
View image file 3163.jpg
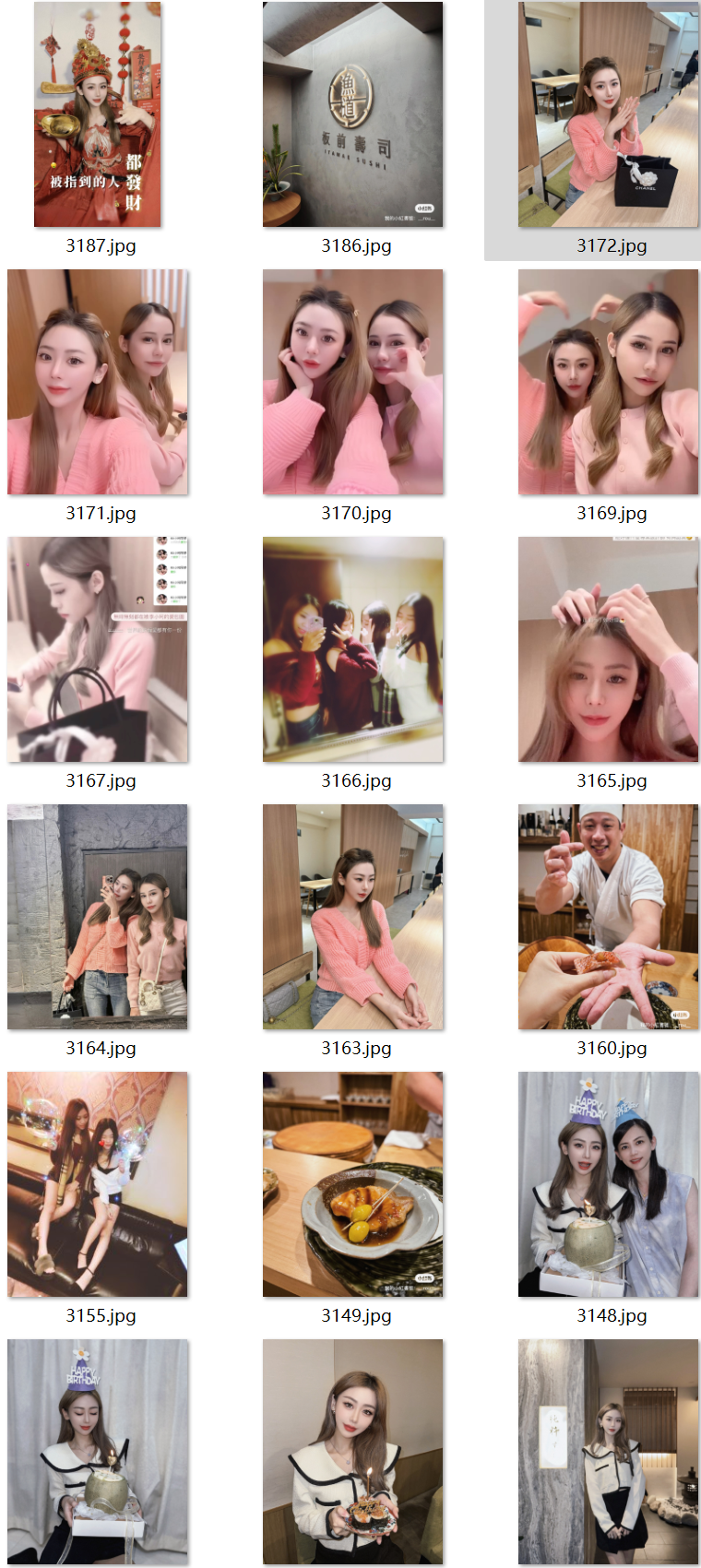(x=353, y=917)
